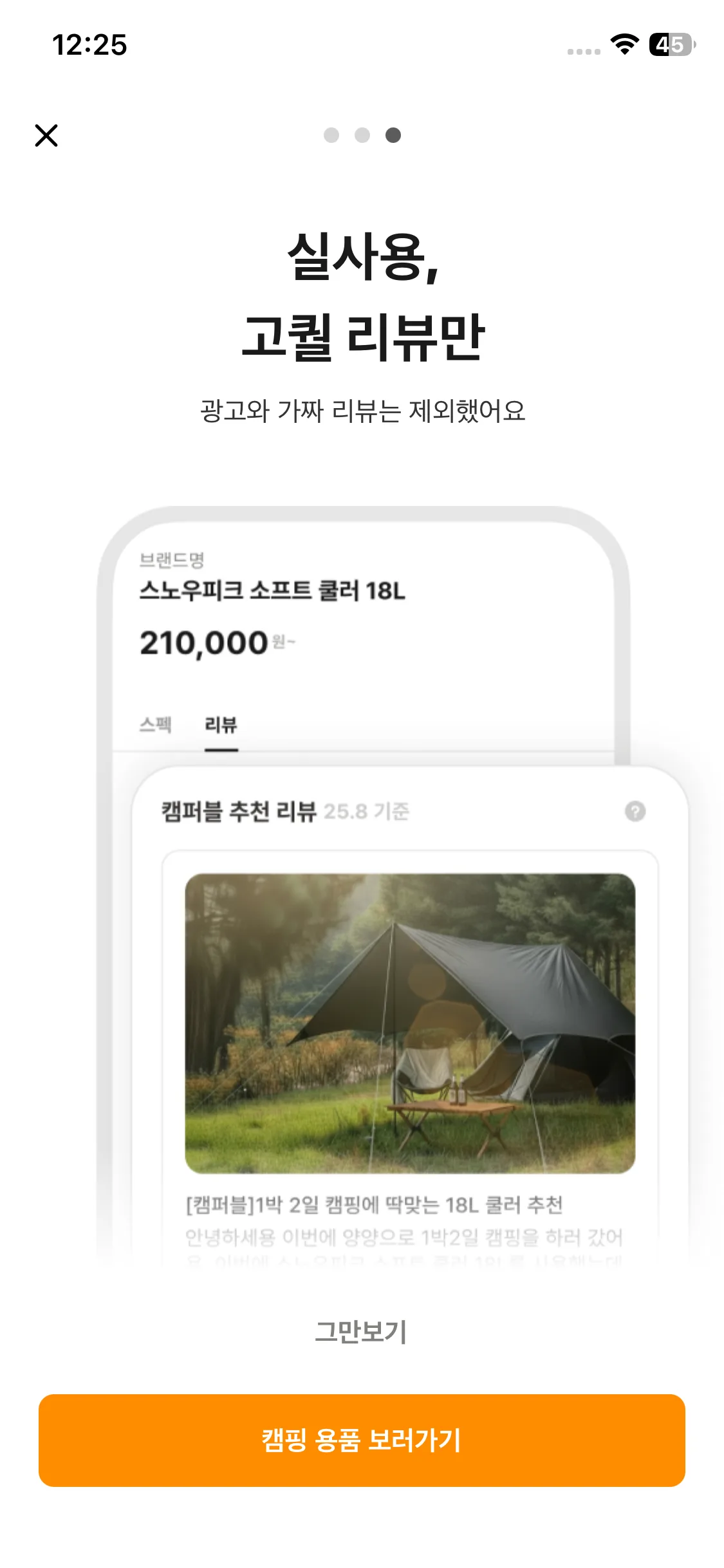Close the onboarding screen with the X
The height and width of the screenshot is (1568, 724).
tap(46, 135)
